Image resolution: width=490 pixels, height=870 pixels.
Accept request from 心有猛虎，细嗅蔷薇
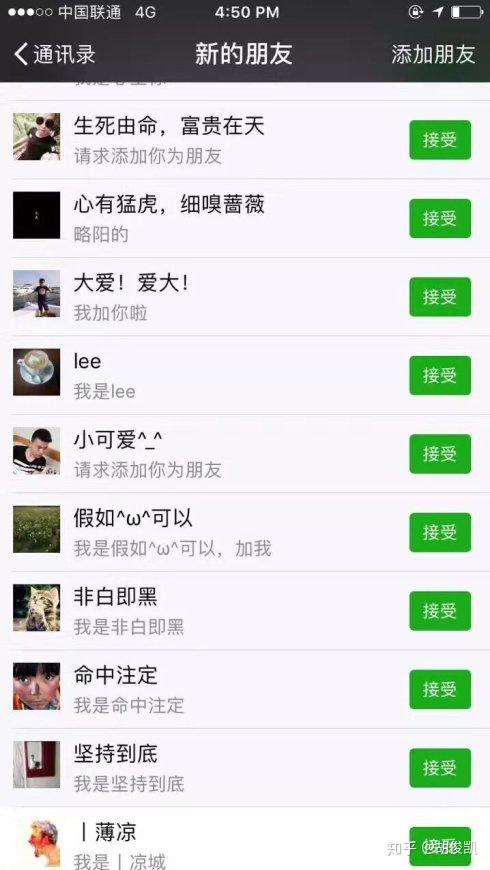click(x=440, y=219)
